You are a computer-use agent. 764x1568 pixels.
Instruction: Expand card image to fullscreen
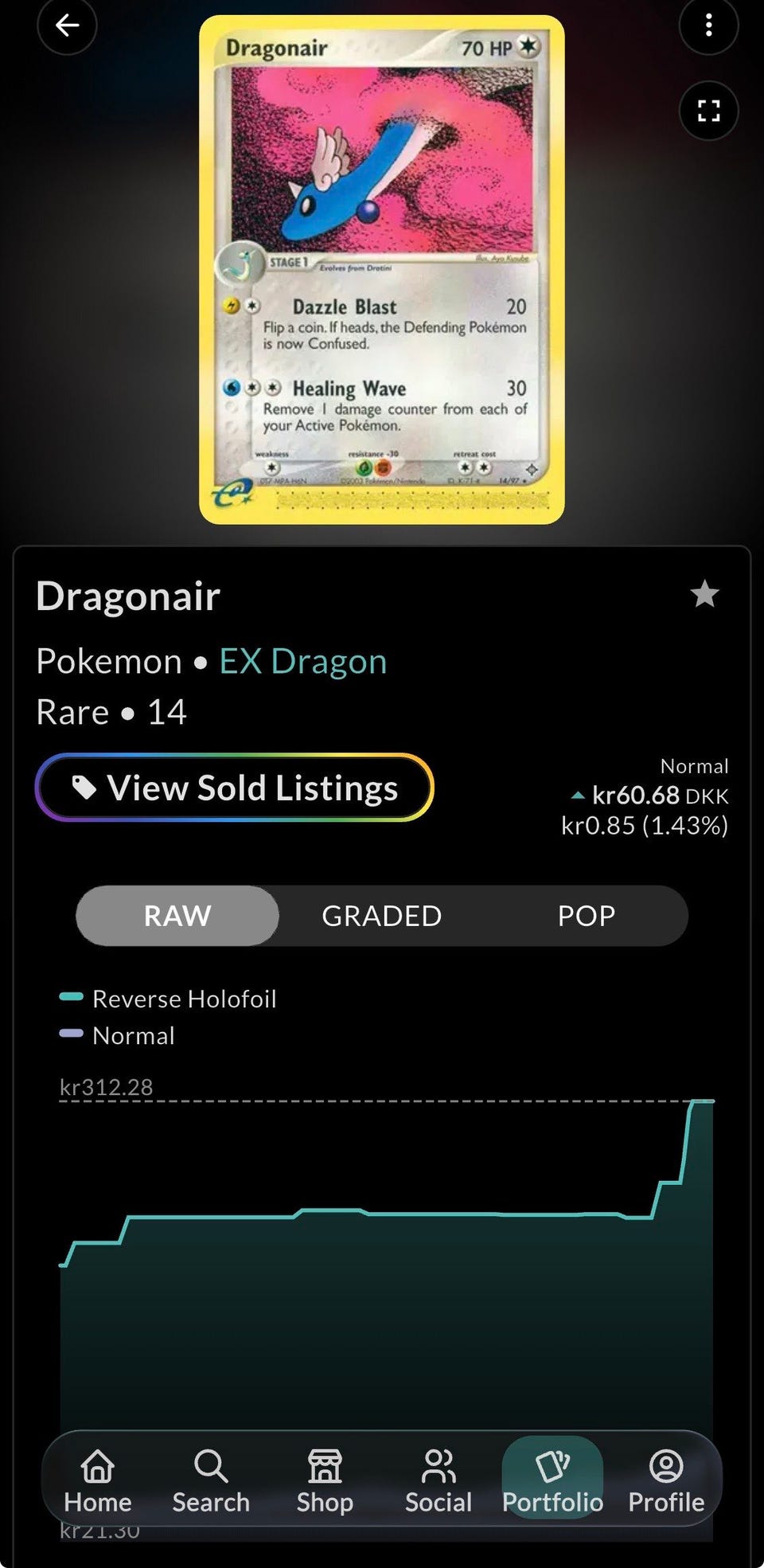(708, 110)
